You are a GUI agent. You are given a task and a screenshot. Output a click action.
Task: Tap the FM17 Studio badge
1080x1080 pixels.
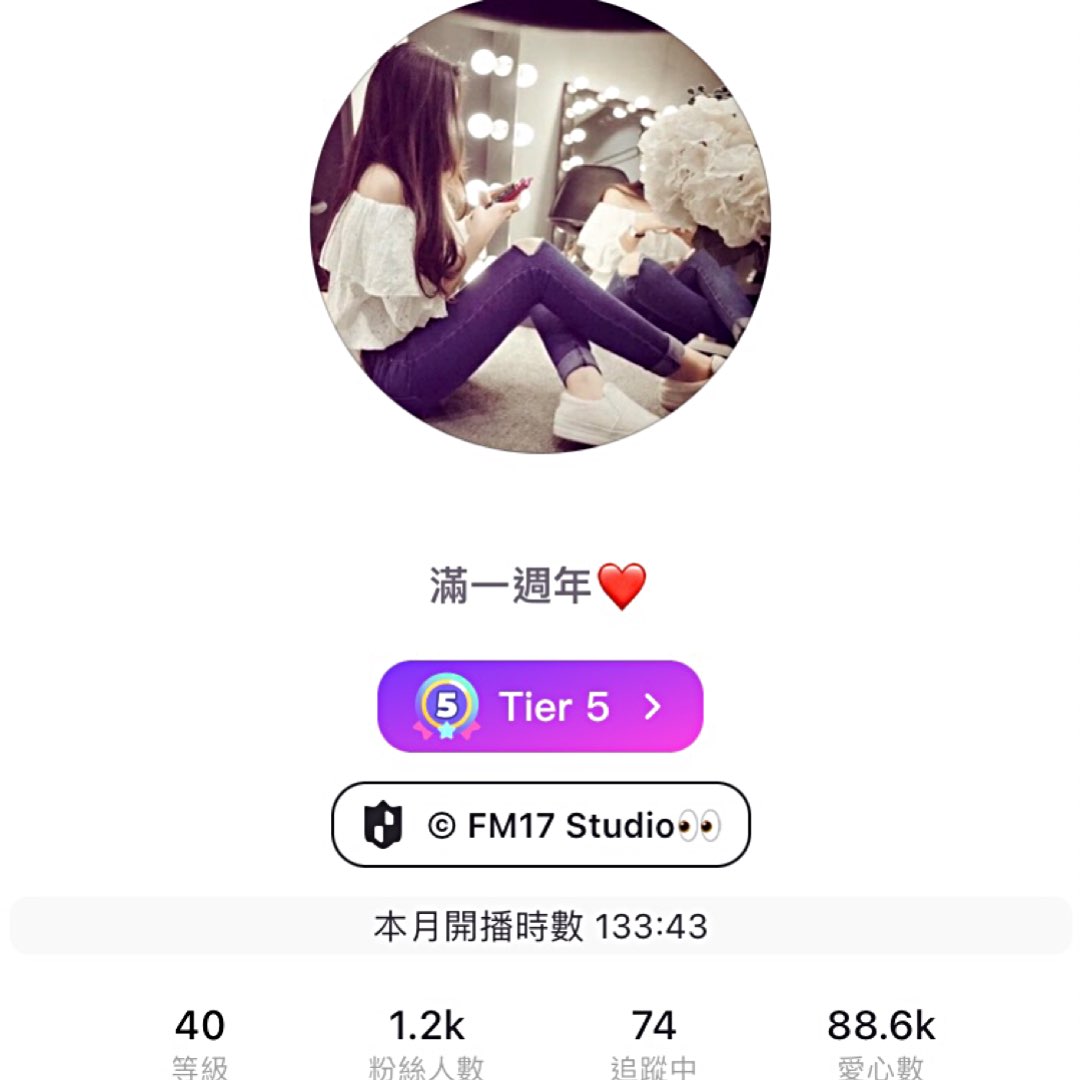[x=541, y=824]
